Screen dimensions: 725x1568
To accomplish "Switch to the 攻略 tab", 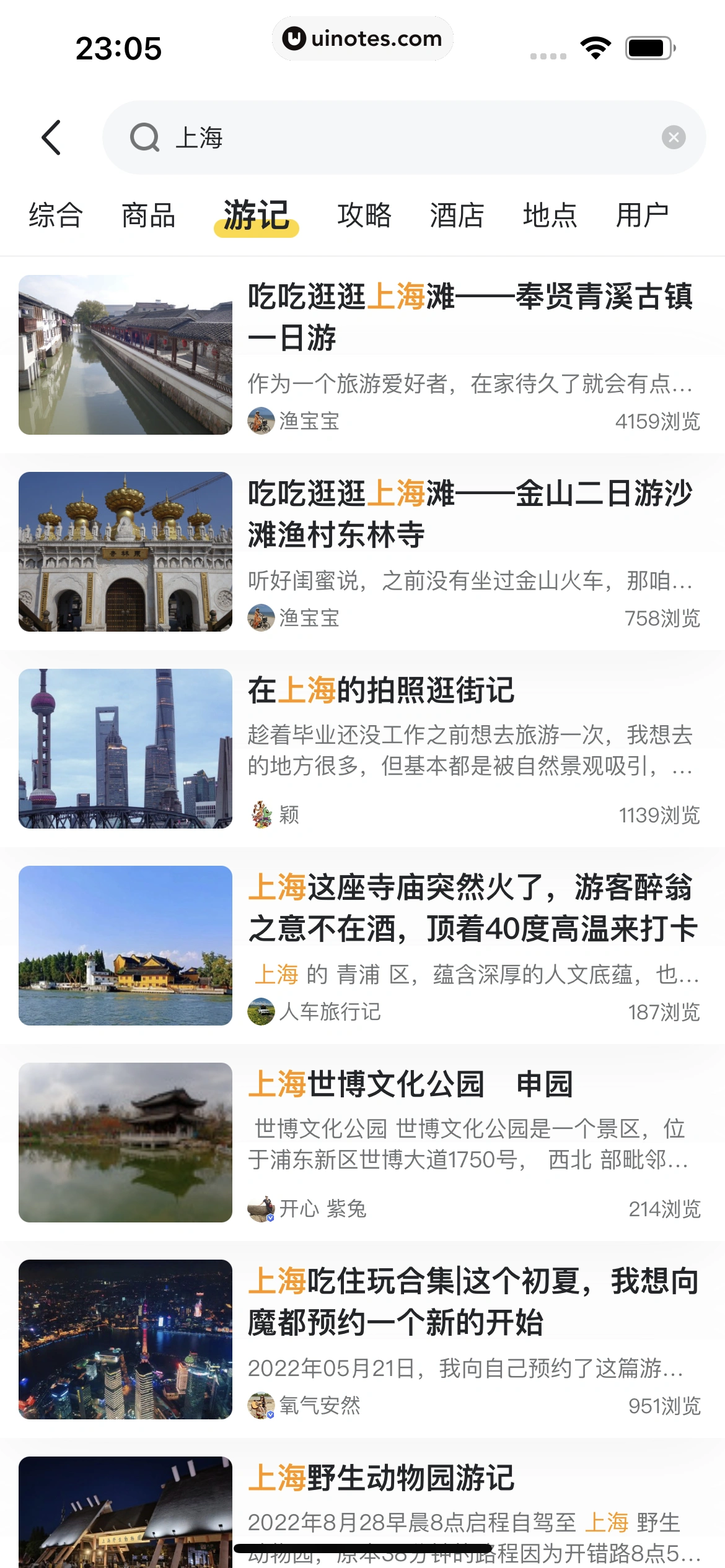I will pyautogui.click(x=364, y=217).
